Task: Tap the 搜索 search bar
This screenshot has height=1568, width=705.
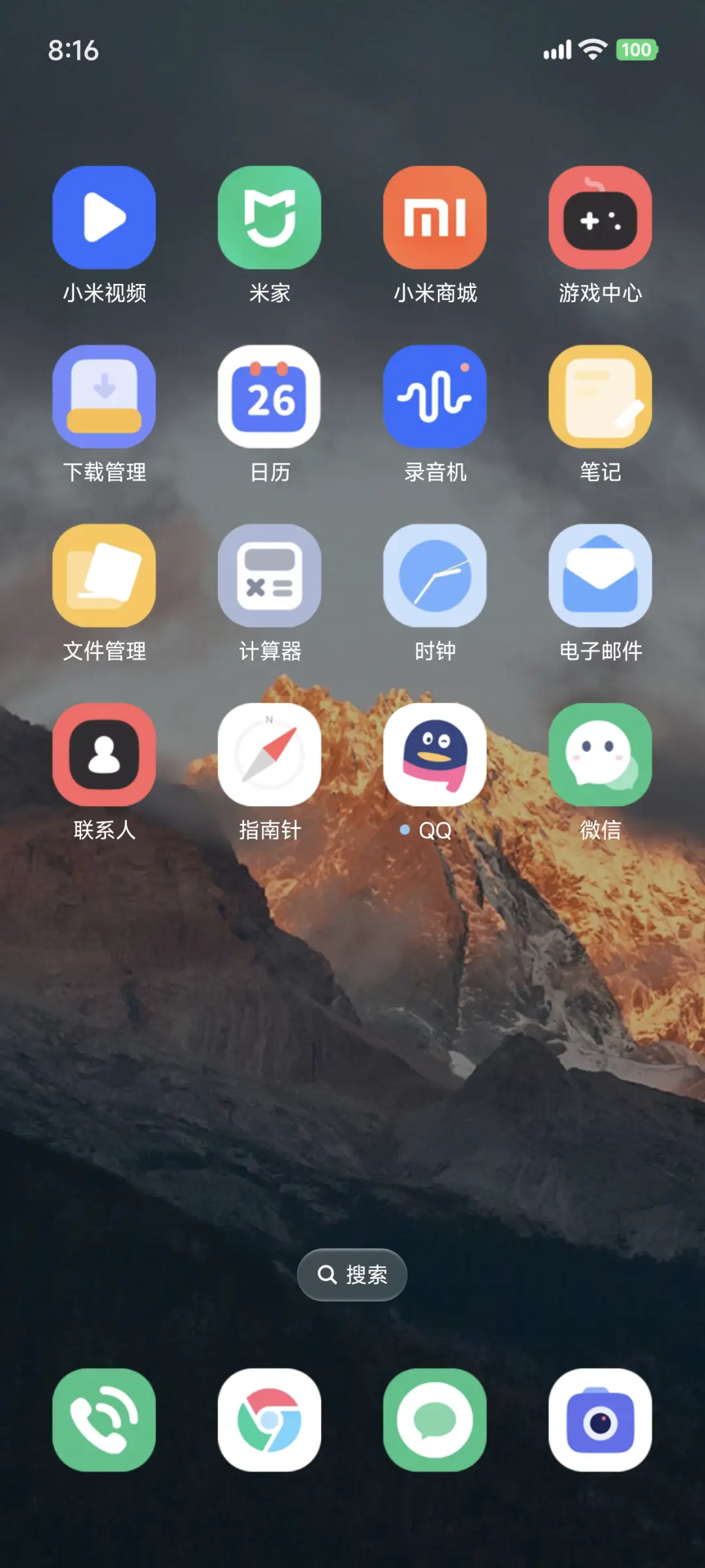Action: click(x=352, y=1274)
